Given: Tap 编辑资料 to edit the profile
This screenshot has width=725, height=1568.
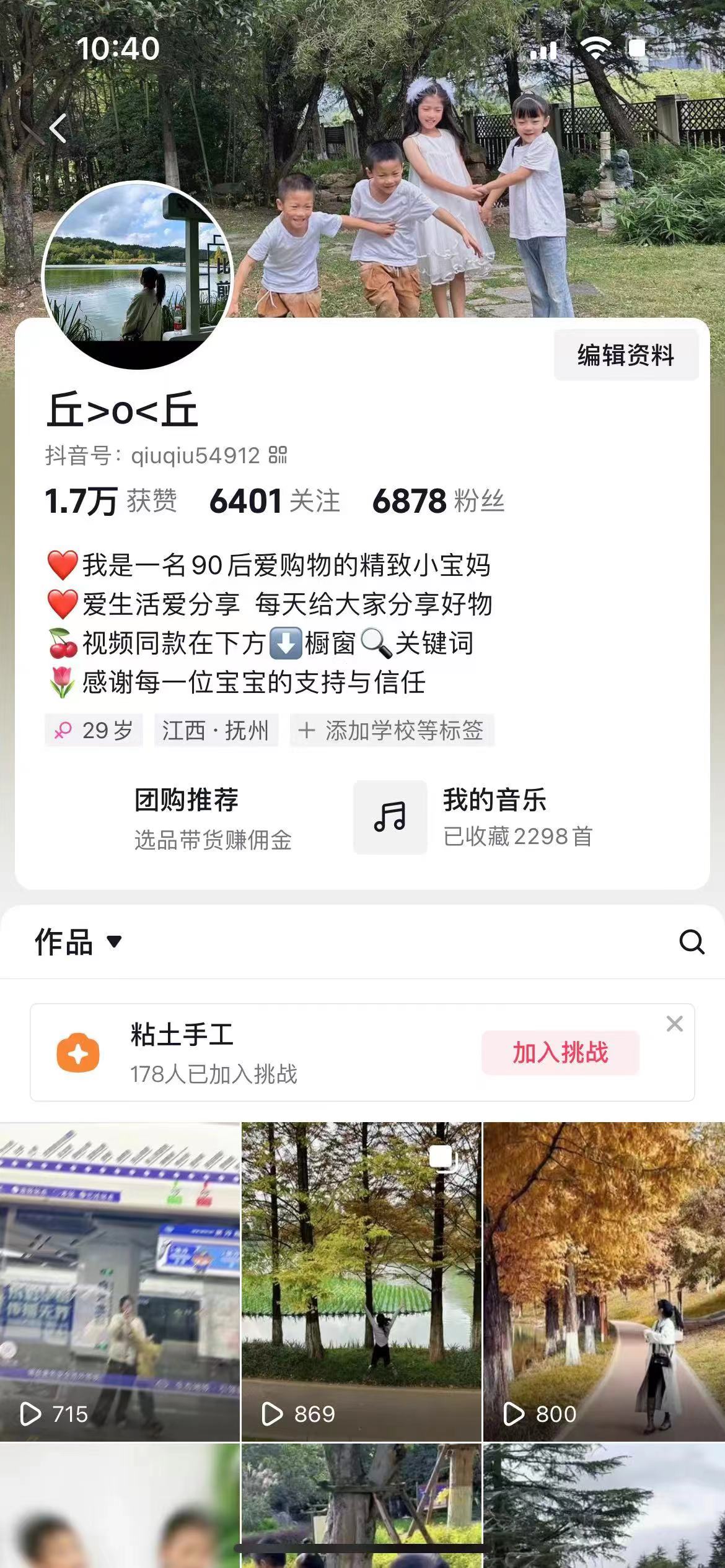Looking at the screenshot, I should (x=626, y=355).
